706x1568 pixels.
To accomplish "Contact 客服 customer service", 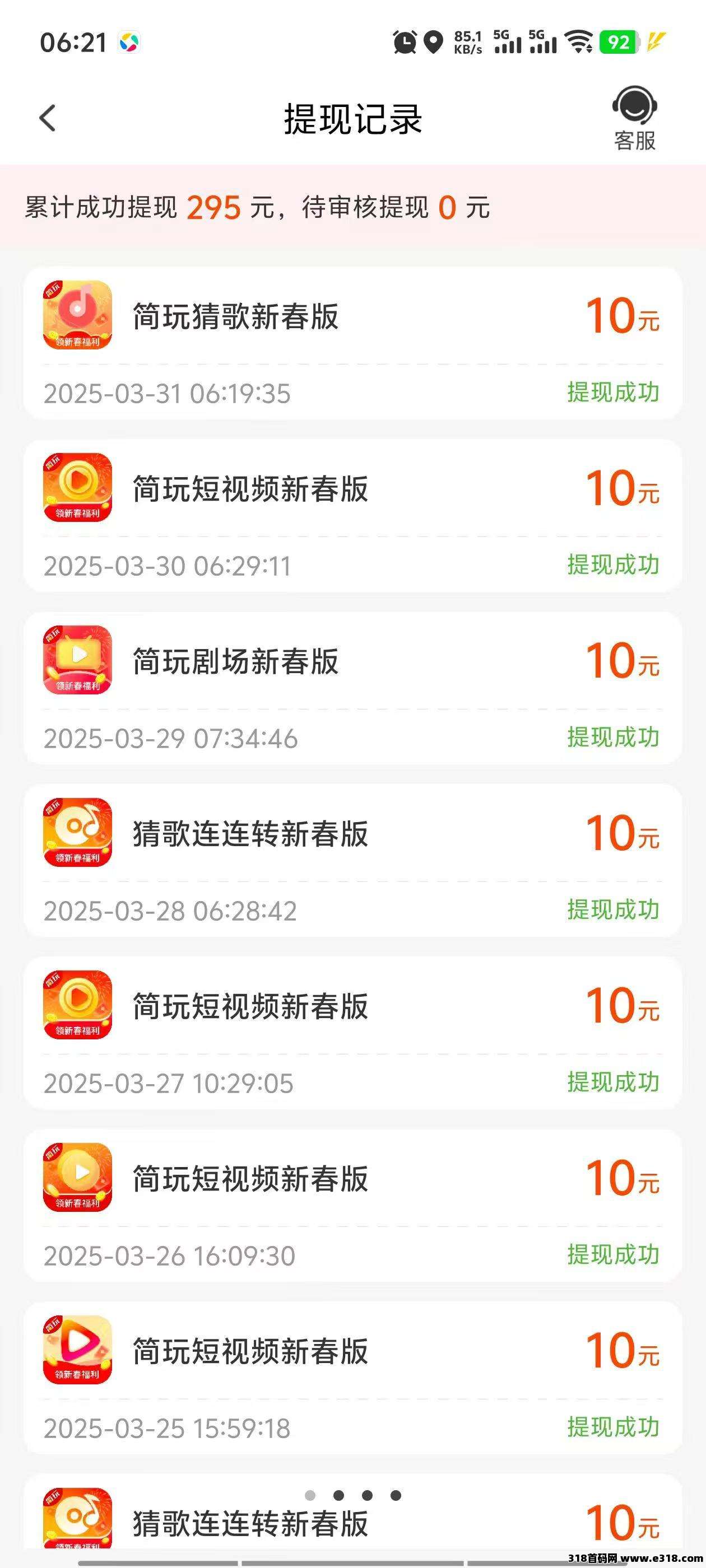I will coord(634,119).
